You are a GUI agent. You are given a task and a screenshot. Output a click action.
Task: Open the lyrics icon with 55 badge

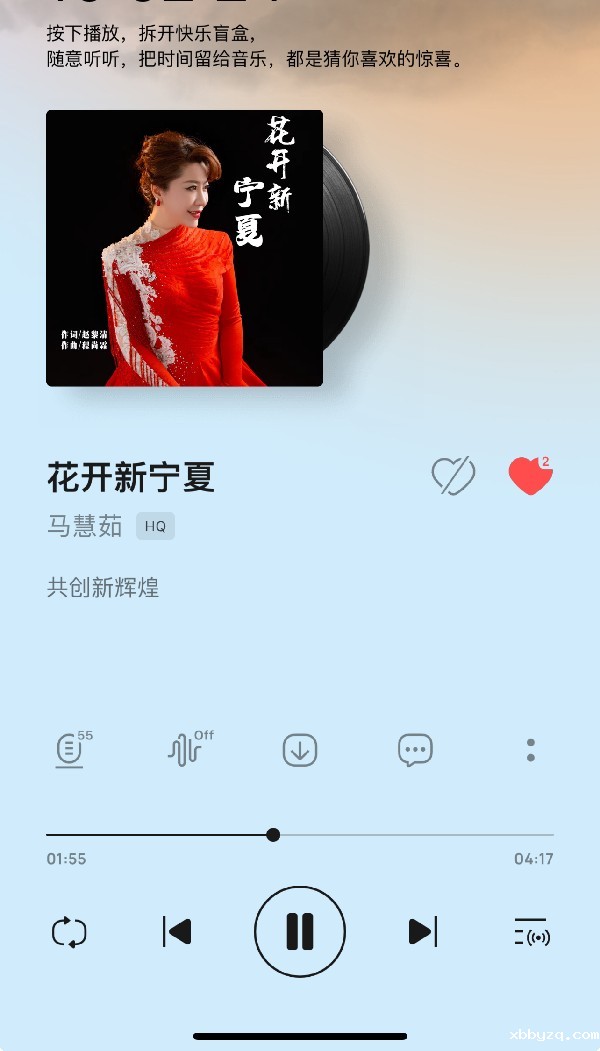pos(70,750)
